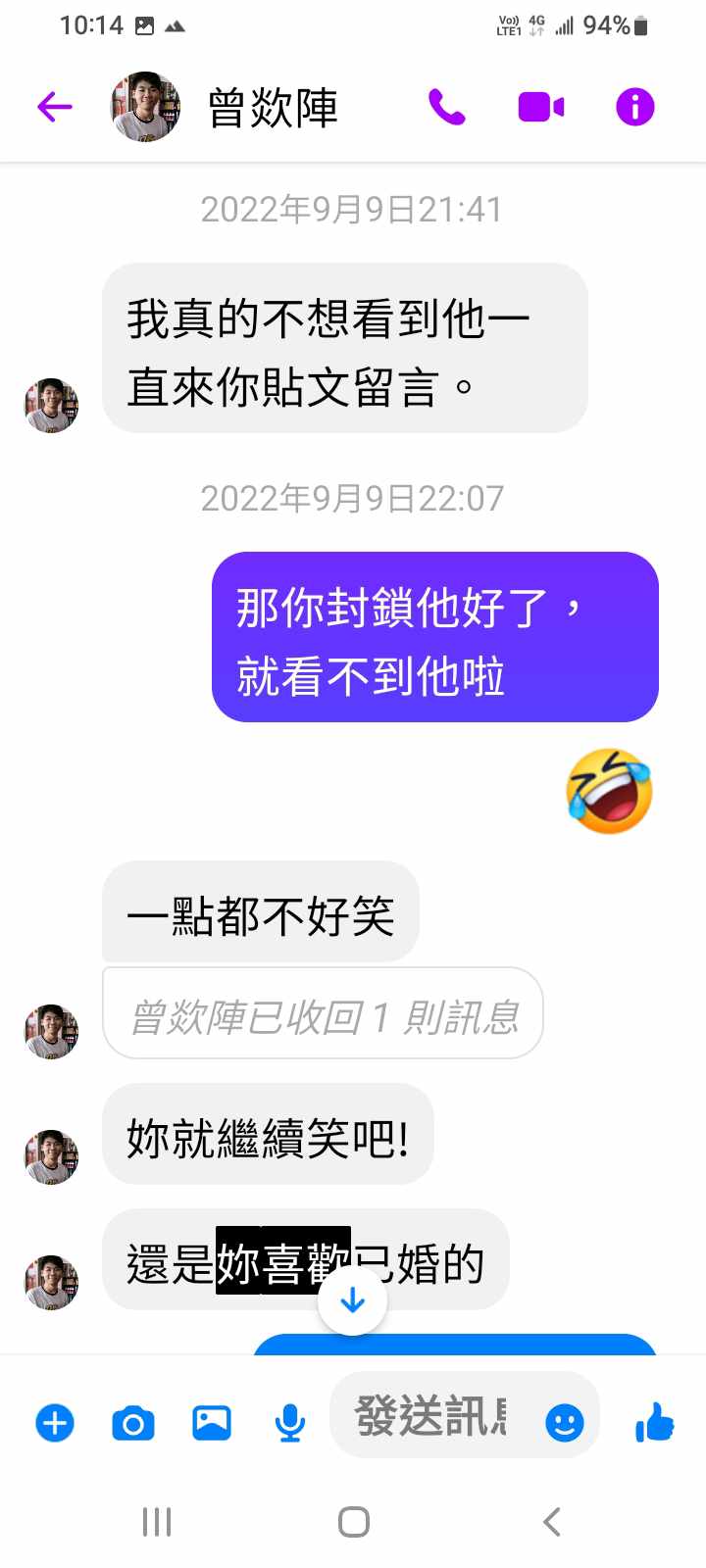The image size is (706, 1568).
Task: Send a thumbs-up like
Action: click(654, 1422)
